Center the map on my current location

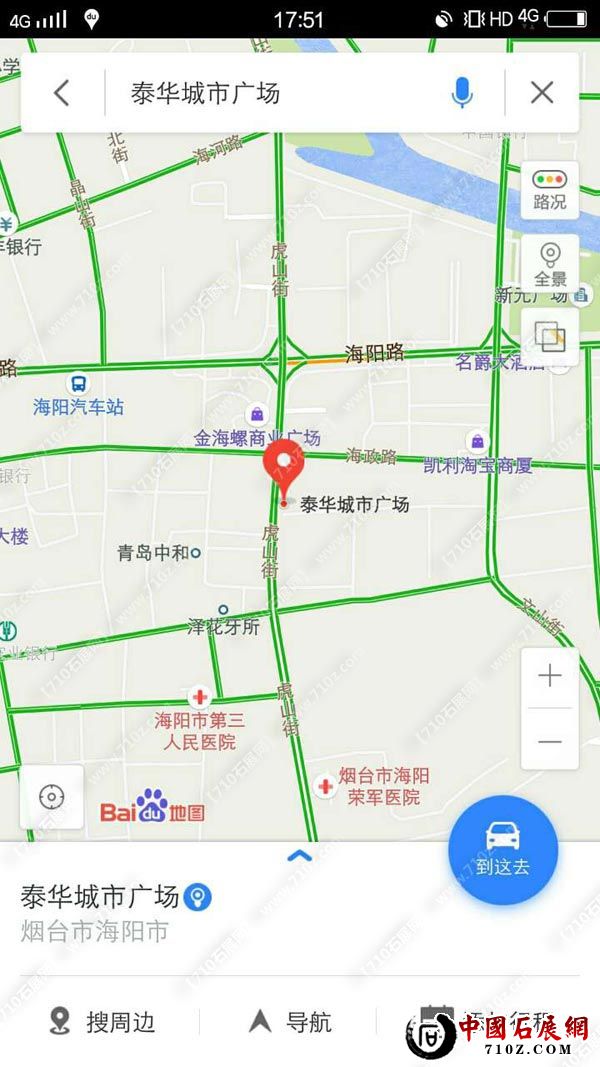pos(52,797)
